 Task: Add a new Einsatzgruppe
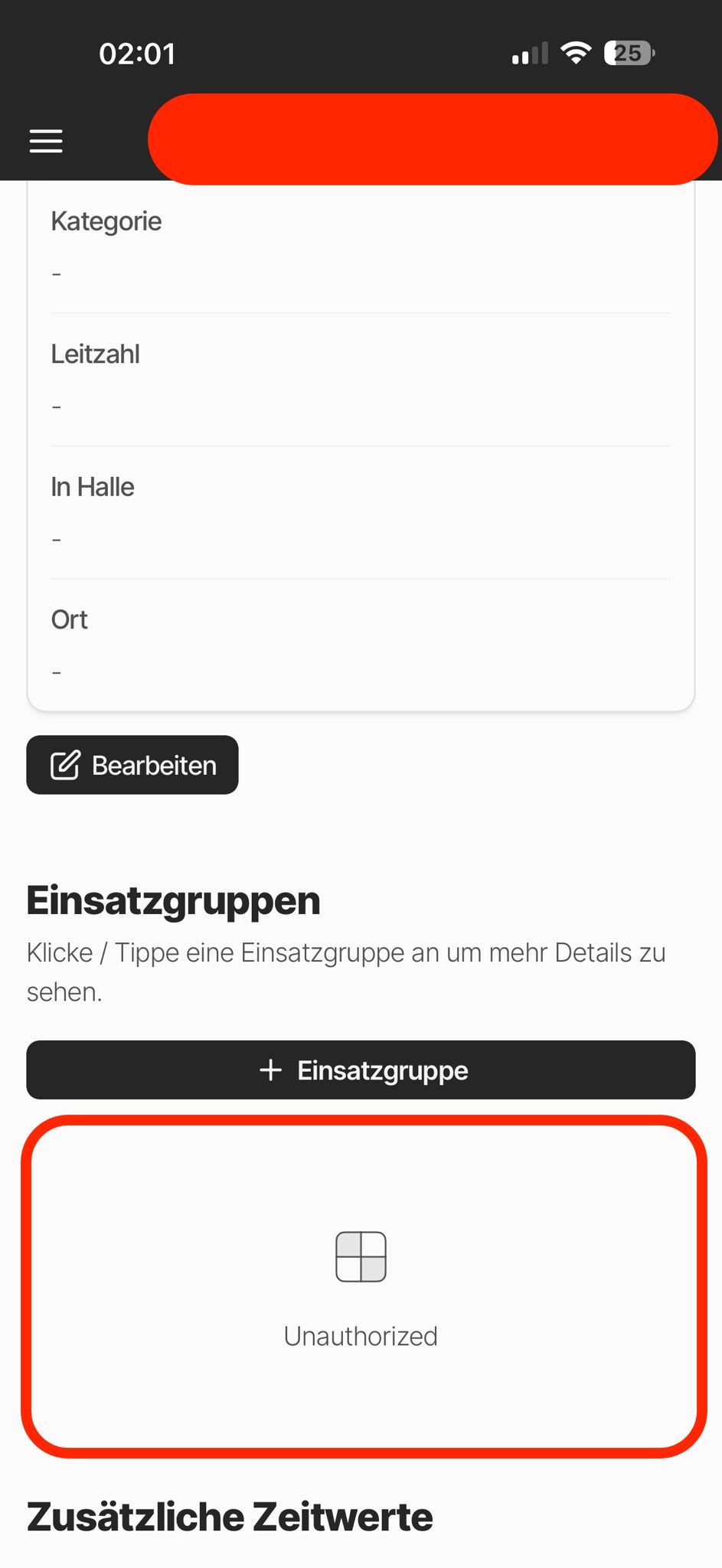click(361, 1070)
